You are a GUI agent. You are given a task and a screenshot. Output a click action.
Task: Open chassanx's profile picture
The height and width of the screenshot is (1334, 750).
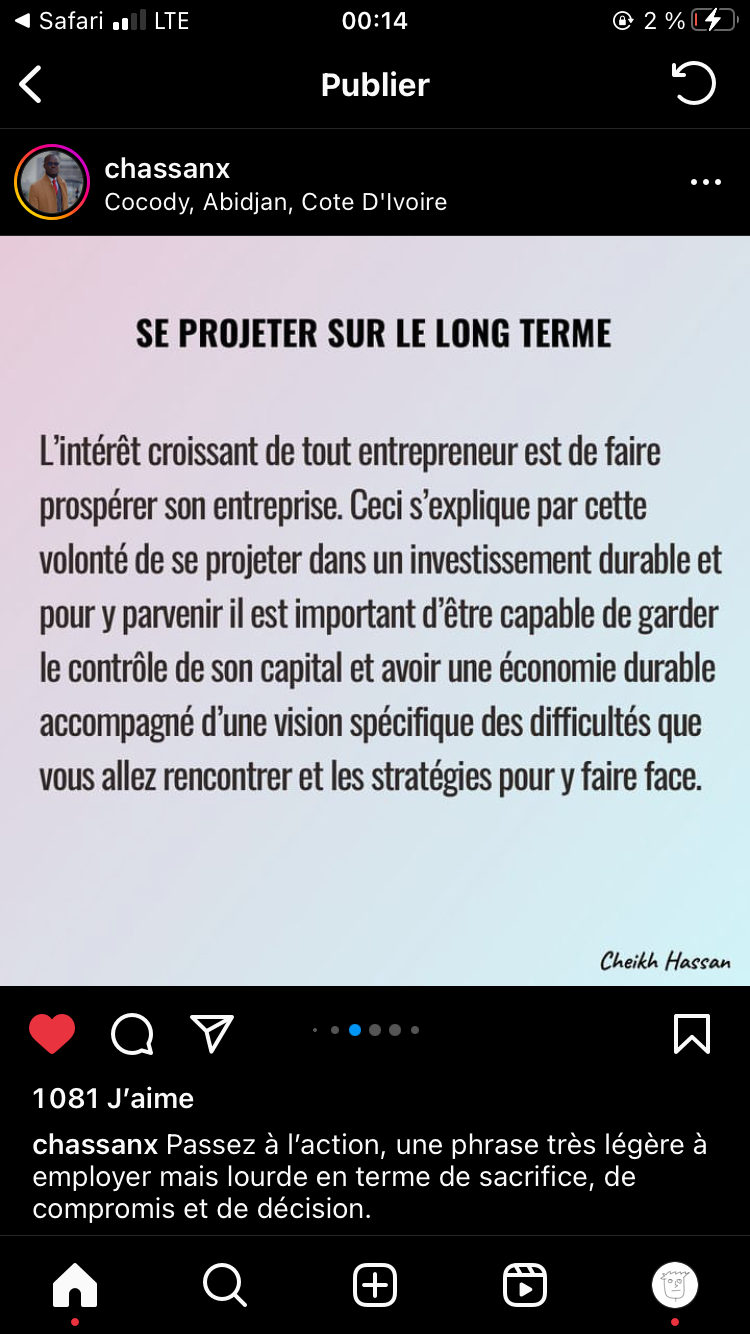pyautogui.click(x=52, y=183)
